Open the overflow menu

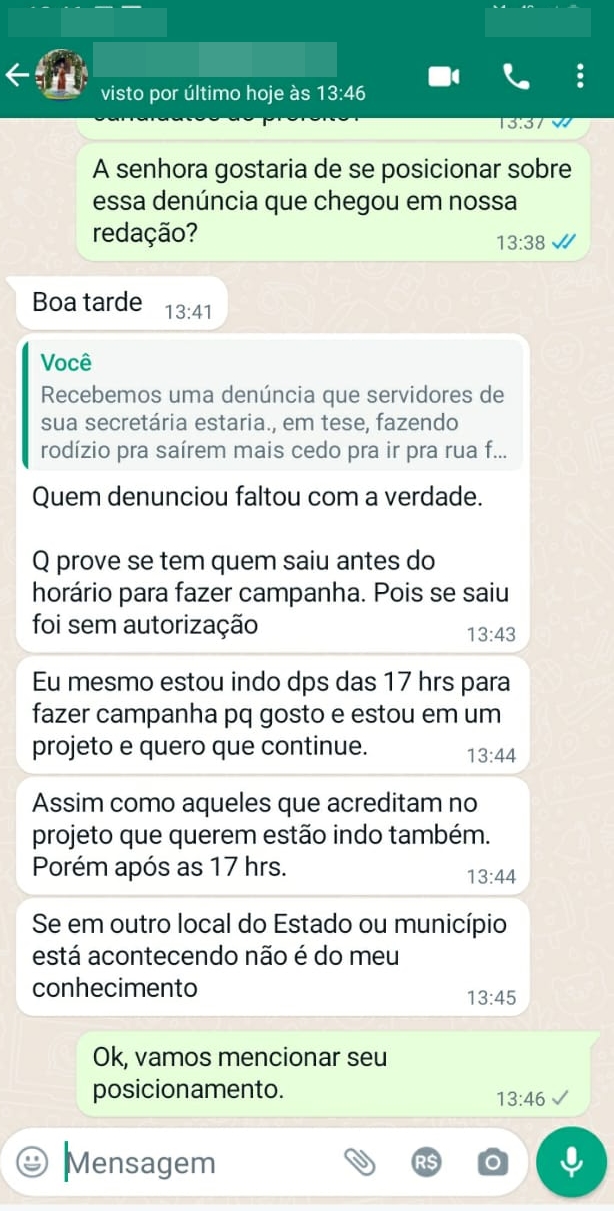(580, 76)
